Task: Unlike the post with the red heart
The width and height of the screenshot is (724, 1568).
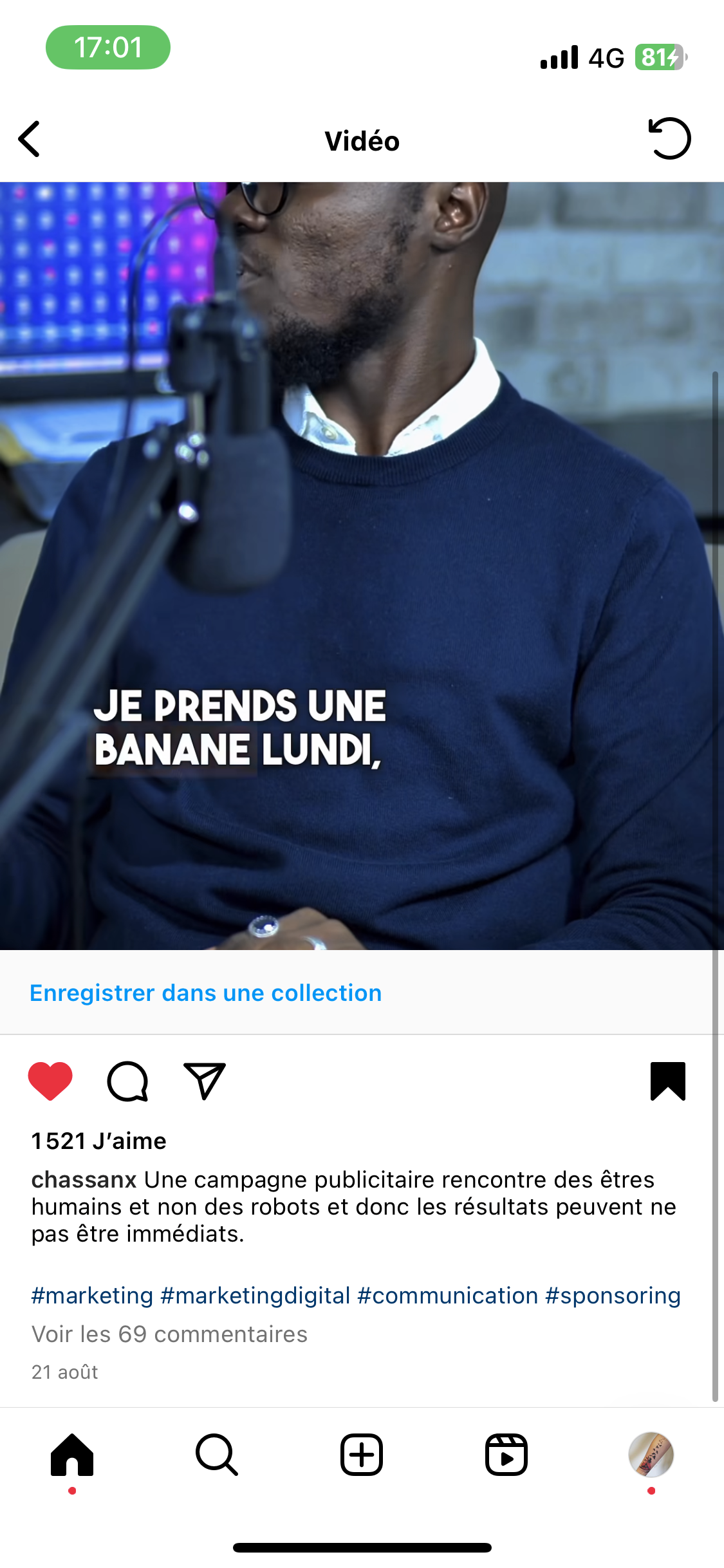Action: [x=50, y=1081]
